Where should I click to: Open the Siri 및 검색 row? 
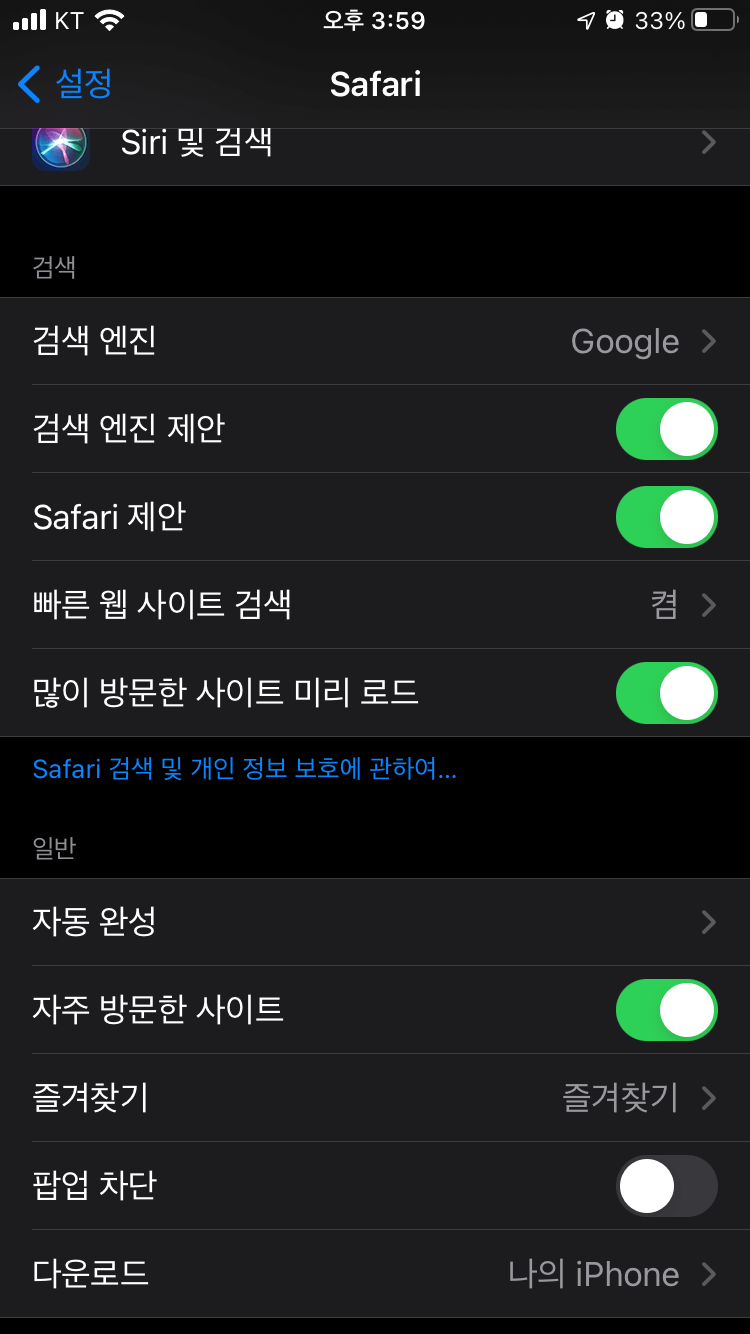click(x=375, y=143)
